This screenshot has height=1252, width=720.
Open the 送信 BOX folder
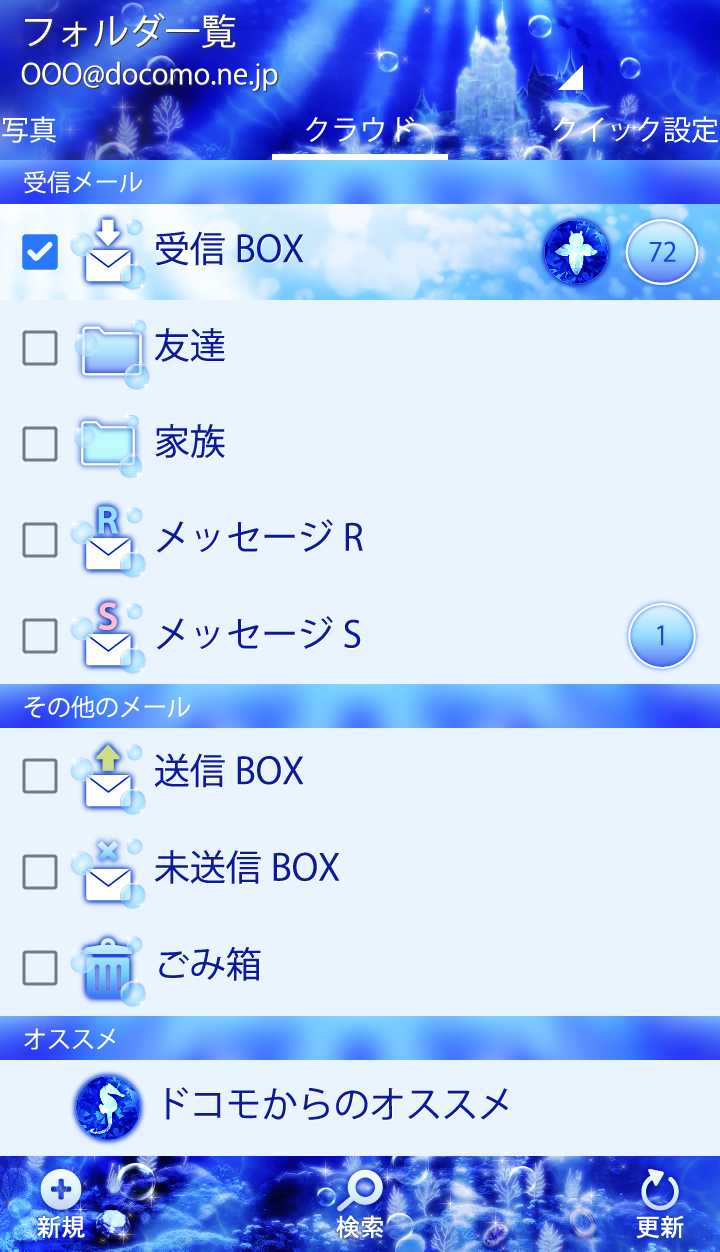[x=230, y=772]
